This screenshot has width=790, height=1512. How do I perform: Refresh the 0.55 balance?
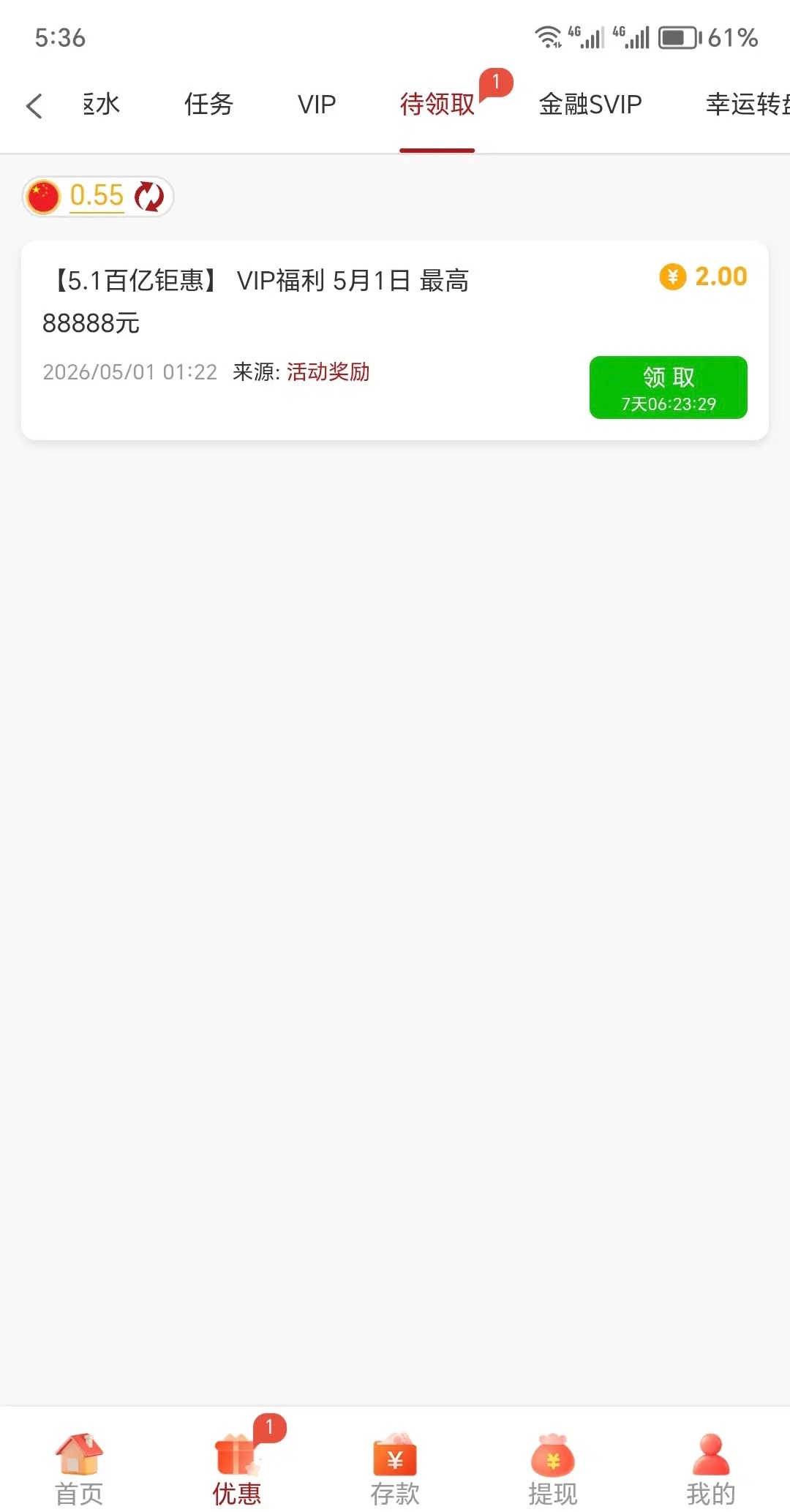pyautogui.click(x=149, y=196)
